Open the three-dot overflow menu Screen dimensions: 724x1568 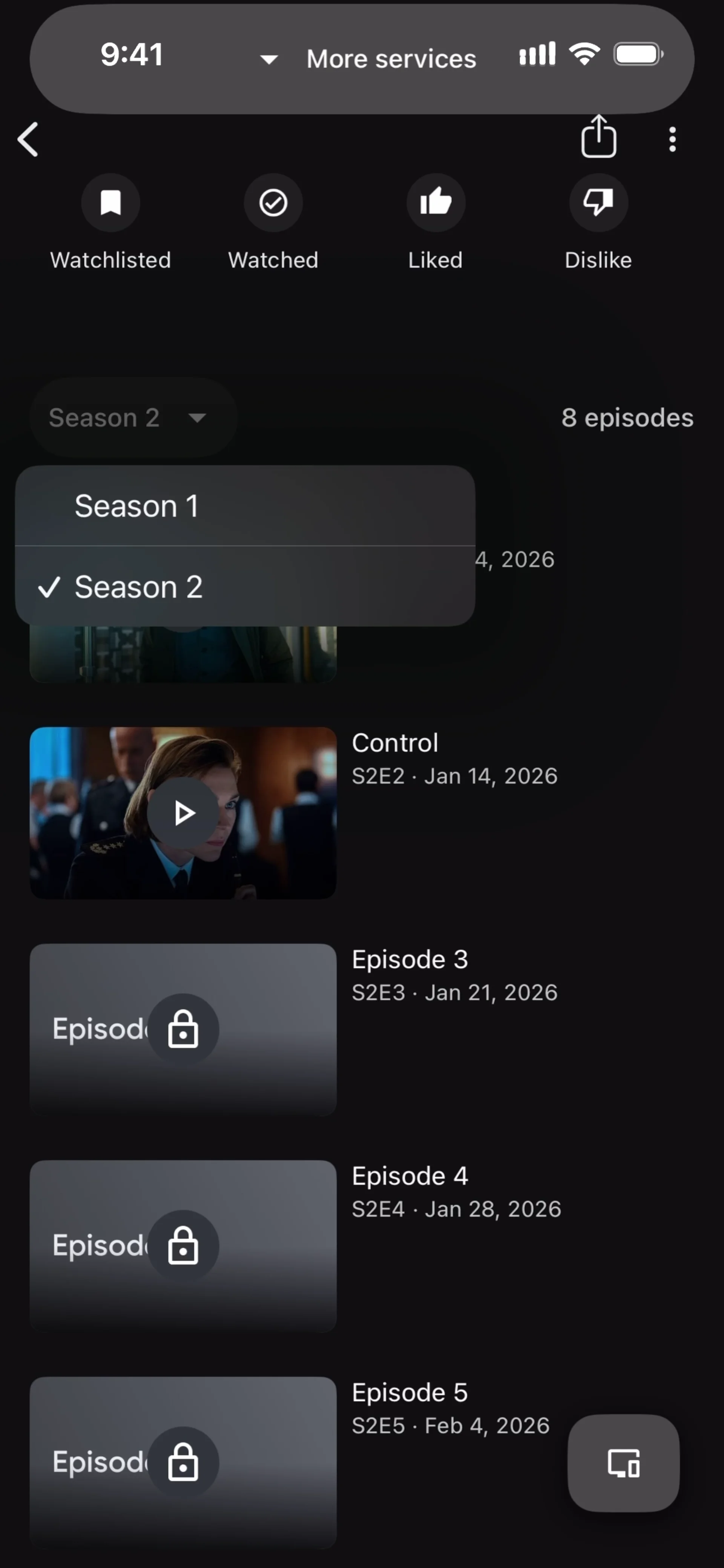[672, 139]
